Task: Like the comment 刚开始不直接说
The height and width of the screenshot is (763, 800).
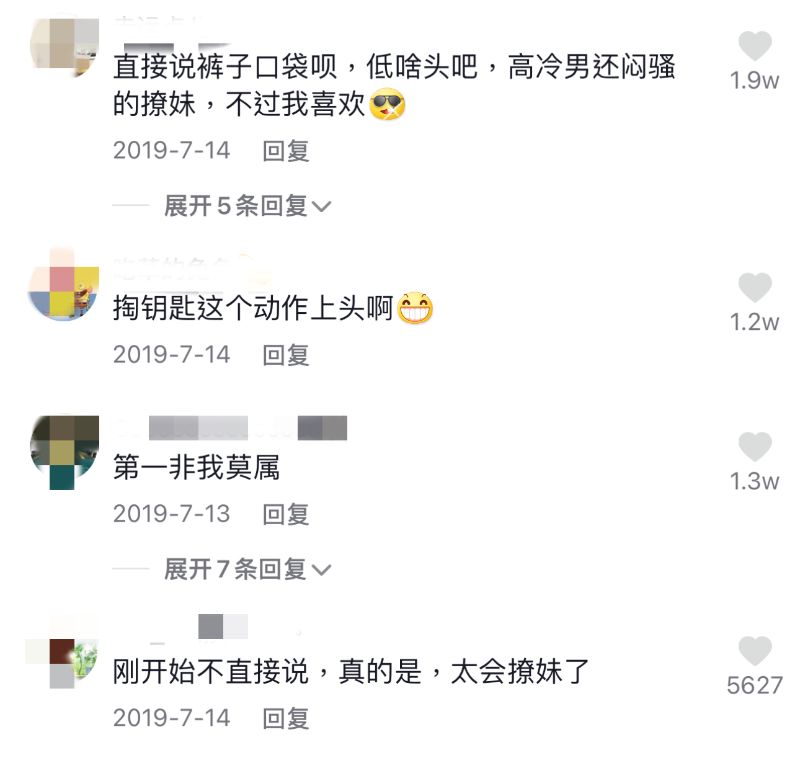Action: (x=755, y=651)
